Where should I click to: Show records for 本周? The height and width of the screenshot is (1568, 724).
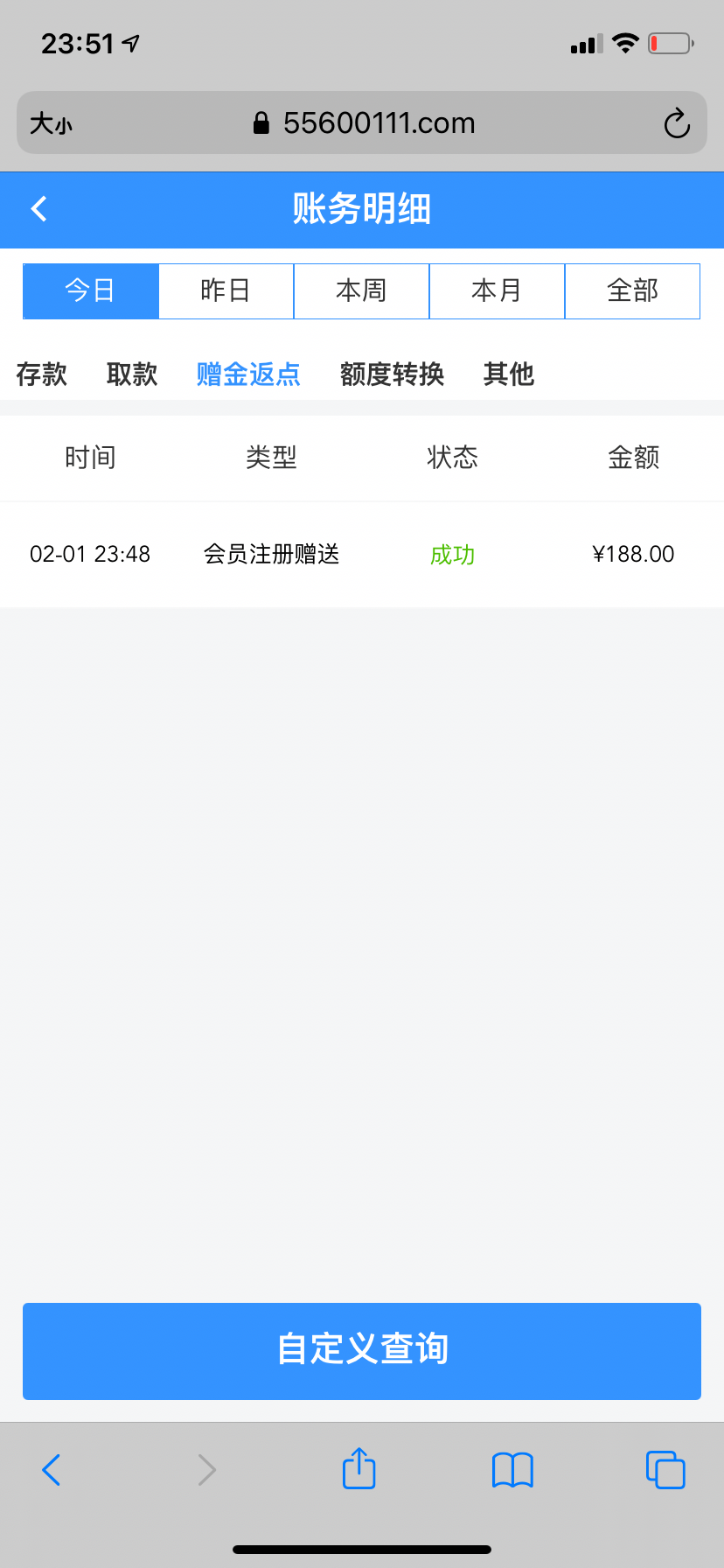coord(361,290)
